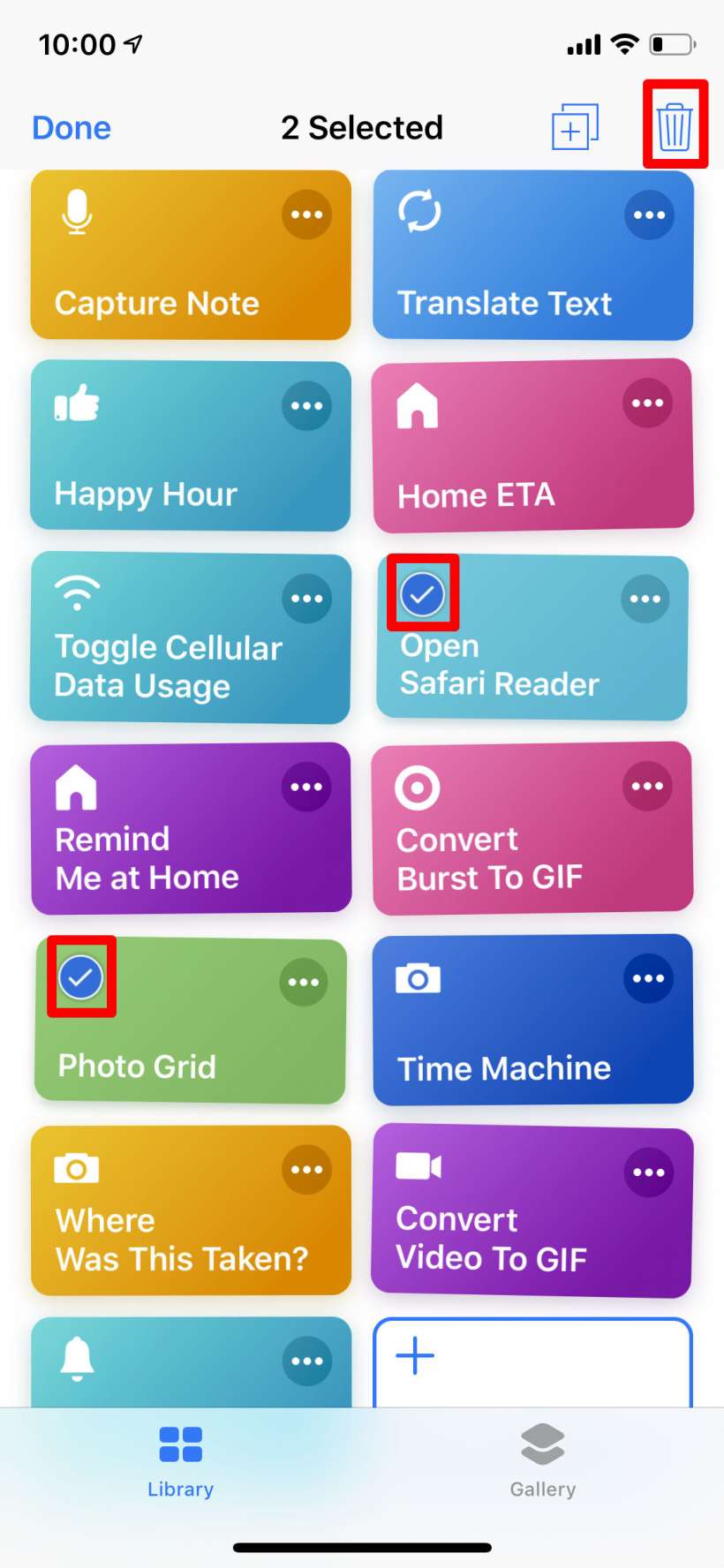The height and width of the screenshot is (1568, 724).
Task: Duplicate the selected shortcuts
Action: (x=575, y=127)
